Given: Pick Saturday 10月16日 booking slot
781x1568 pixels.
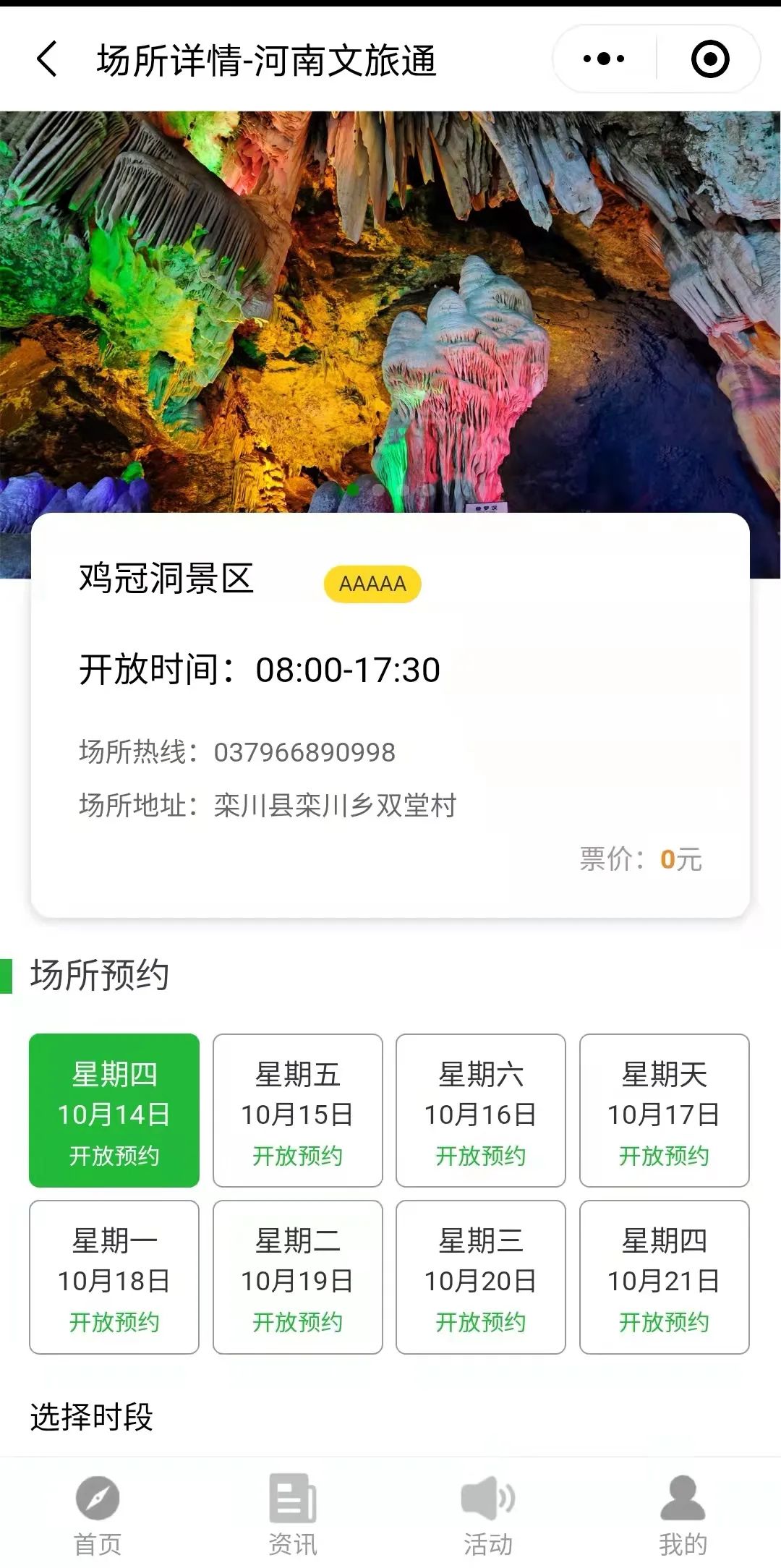Looking at the screenshot, I should pyautogui.click(x=481, y=1110).
